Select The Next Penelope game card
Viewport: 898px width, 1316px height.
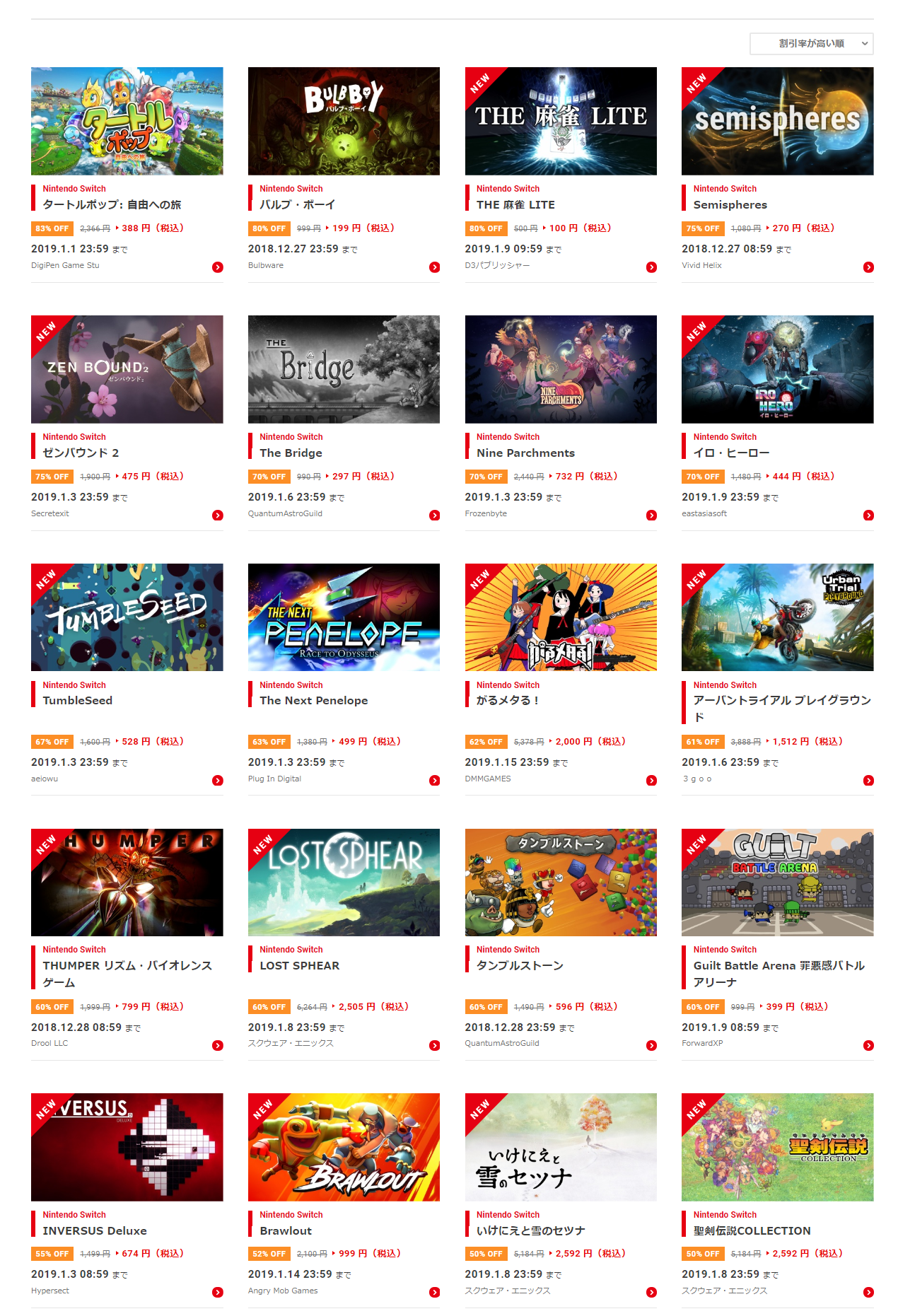point(344,617)
